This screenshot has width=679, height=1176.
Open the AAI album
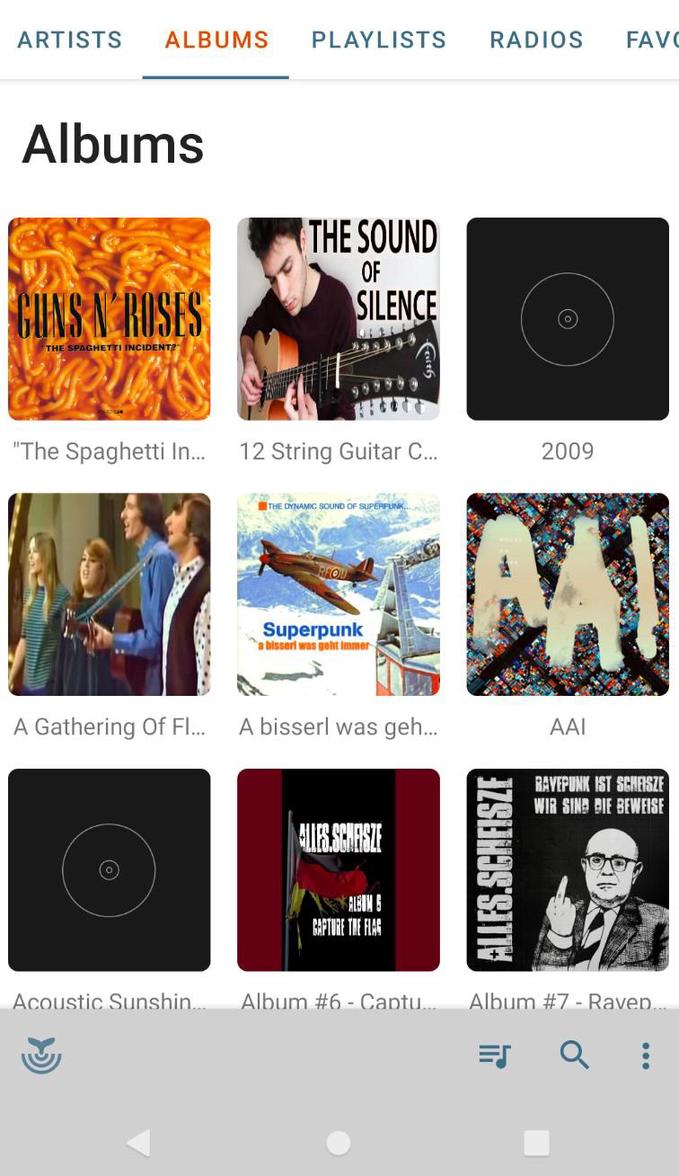pos(567,594)
